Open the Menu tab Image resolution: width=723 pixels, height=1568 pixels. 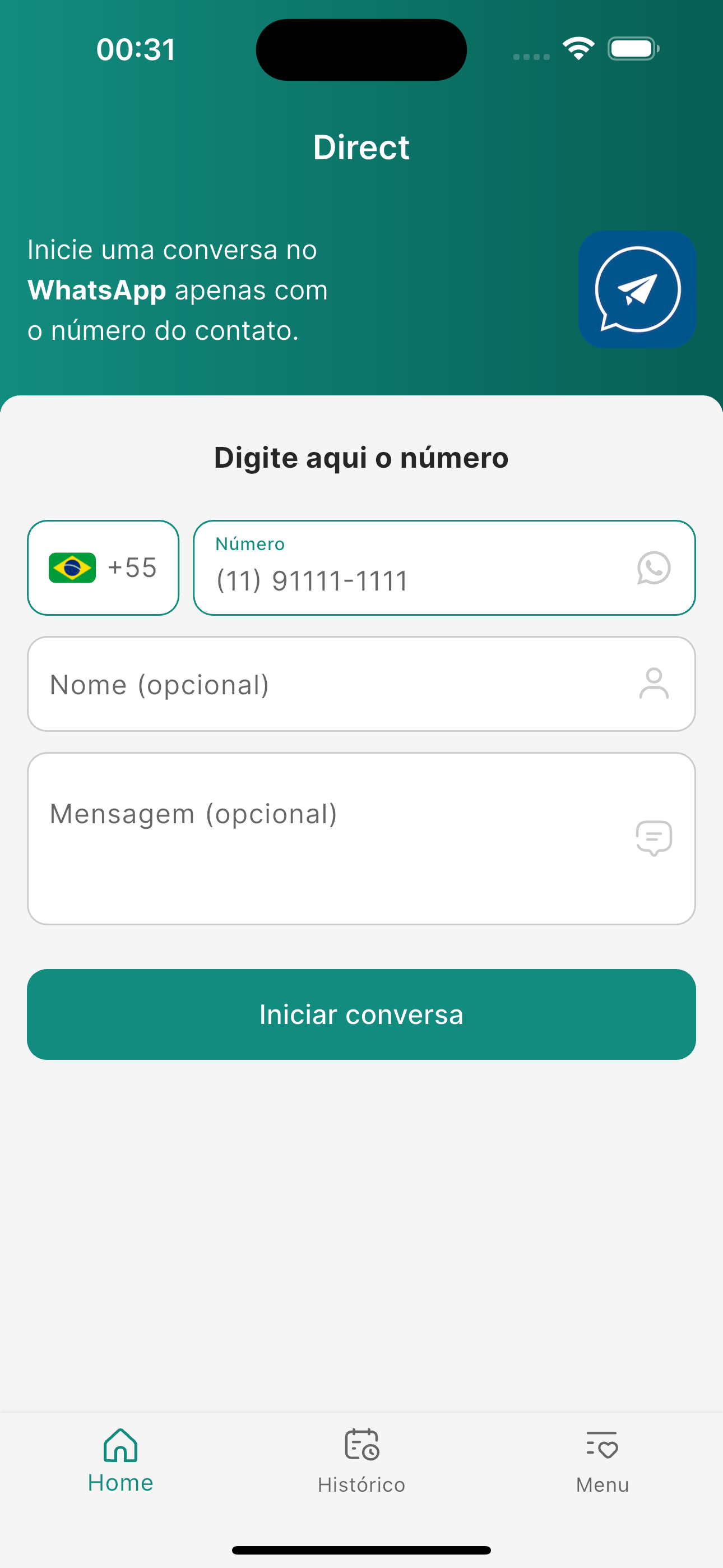point(602,1461)
